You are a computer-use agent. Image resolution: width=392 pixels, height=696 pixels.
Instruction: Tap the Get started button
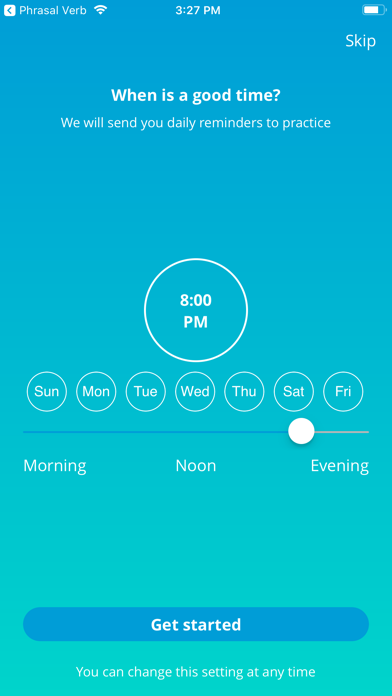(196, 624)
